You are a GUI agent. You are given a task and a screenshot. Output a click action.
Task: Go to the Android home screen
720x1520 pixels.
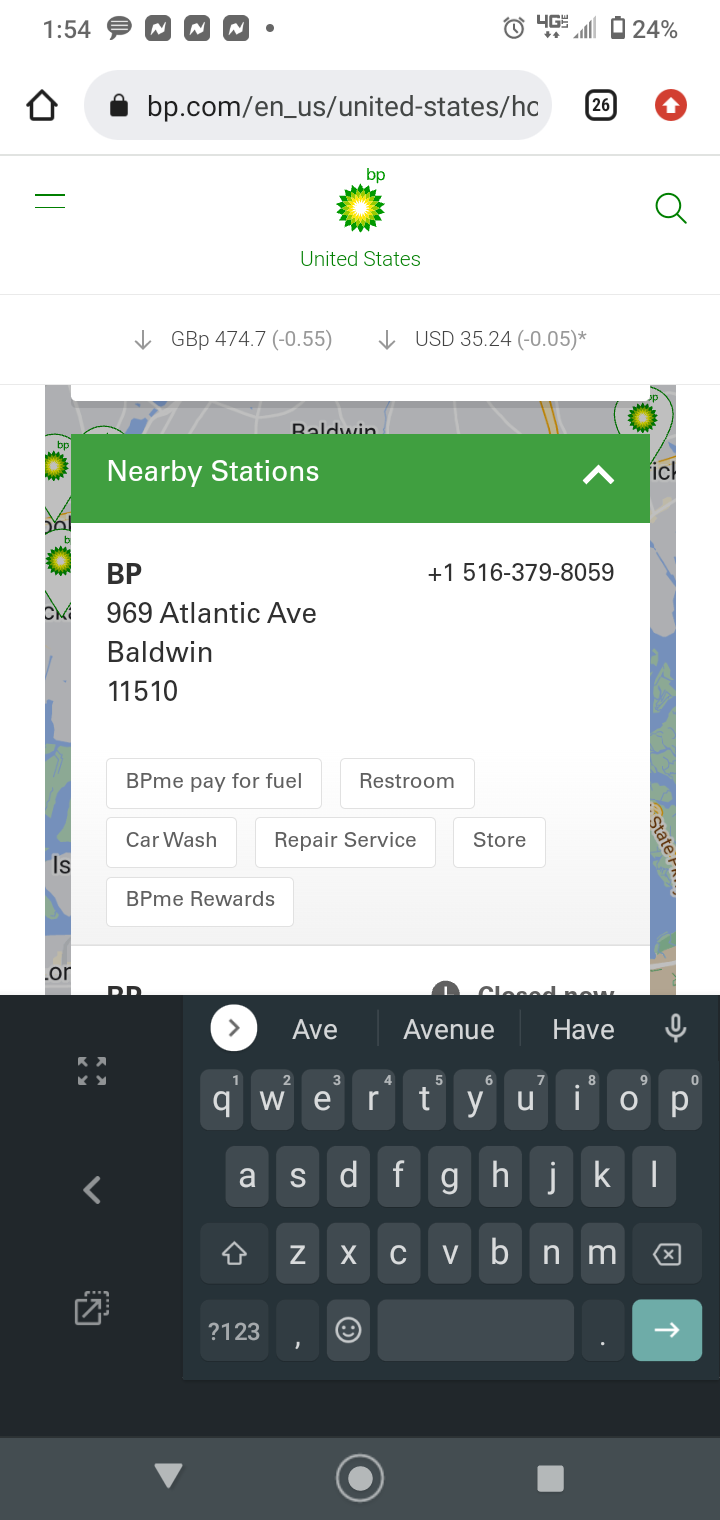point(360,1477)
